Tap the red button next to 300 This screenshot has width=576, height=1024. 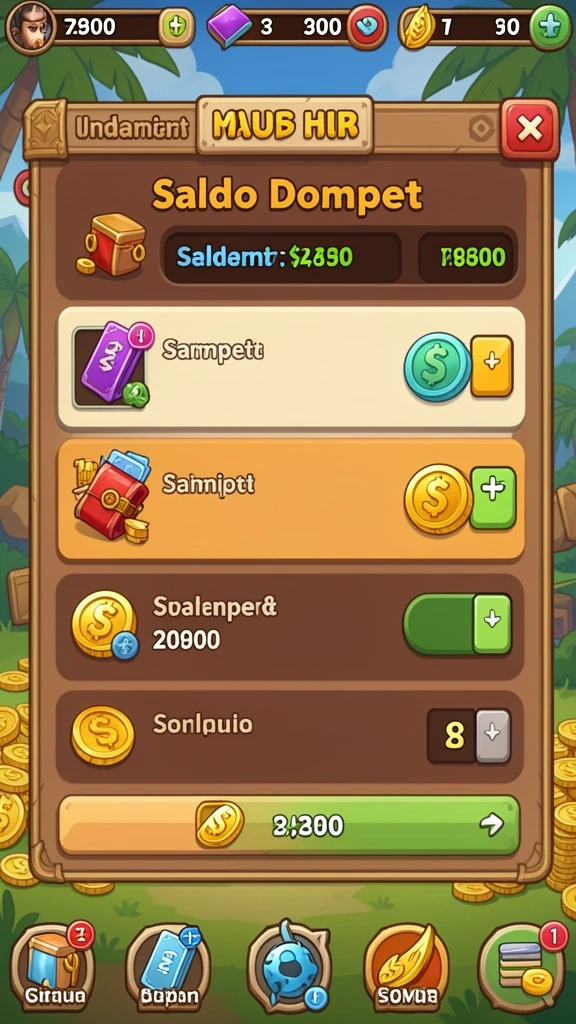pyautogui.click(x=368, y=27)
